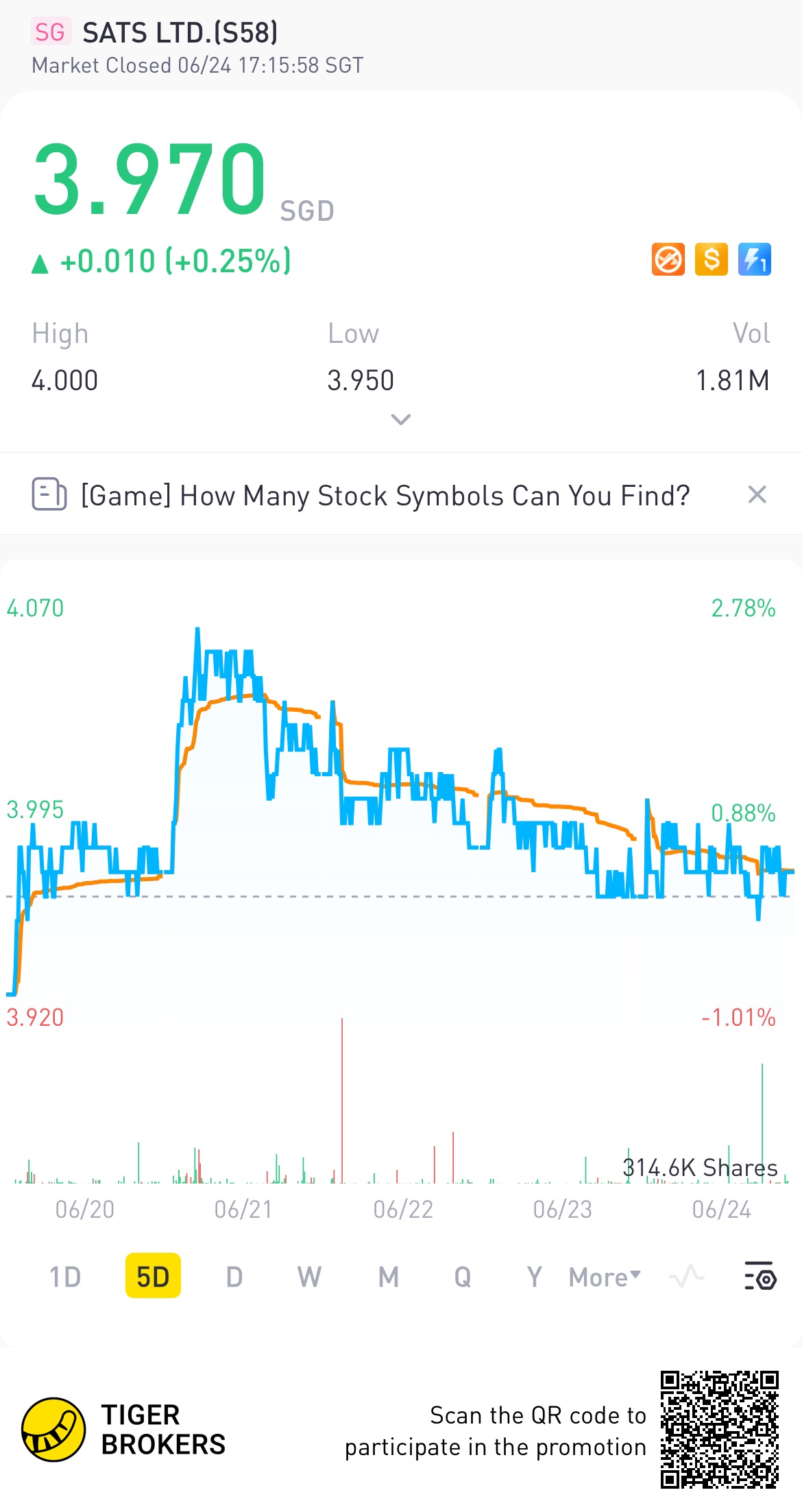
Task: Show the daily D chart
Action: click(x=234, y=1277)
